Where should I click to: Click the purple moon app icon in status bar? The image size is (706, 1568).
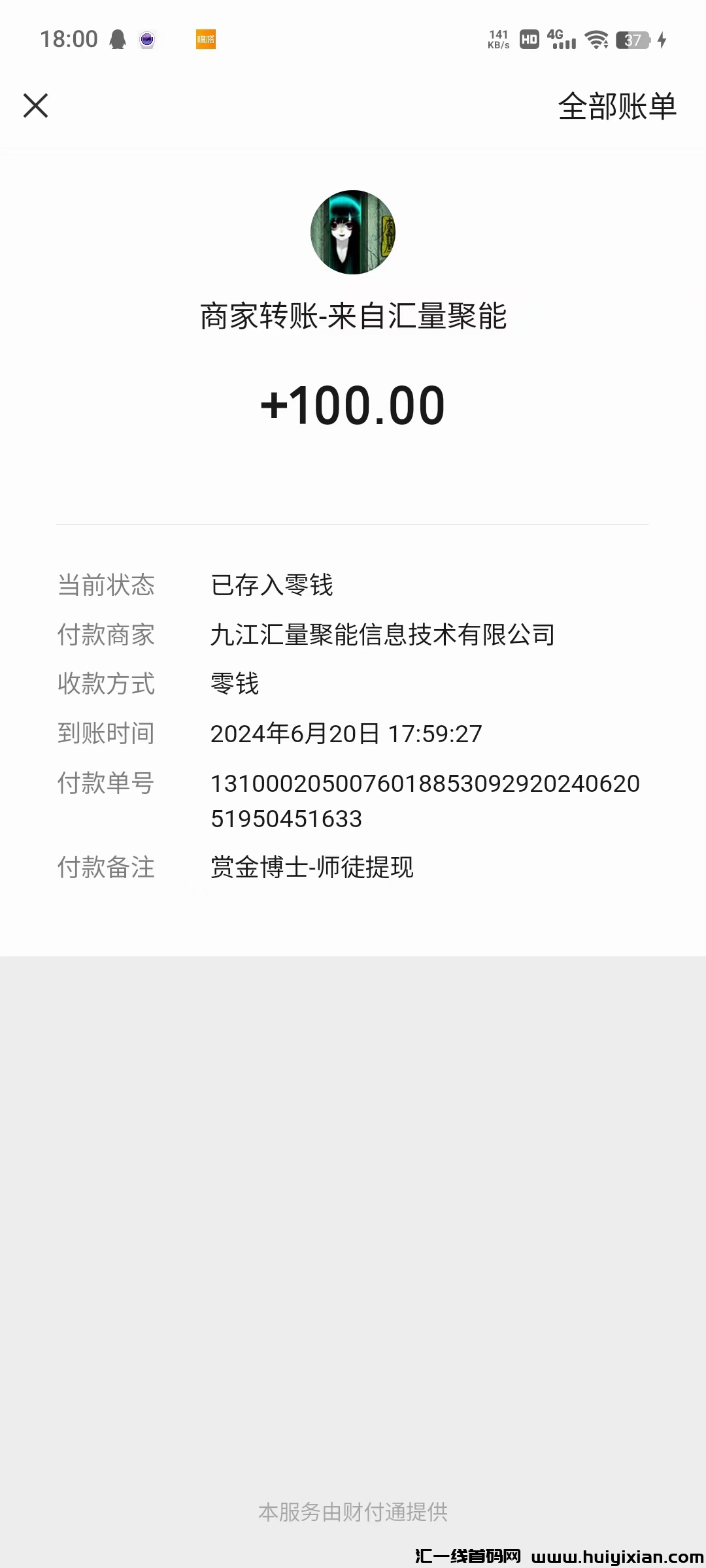click(x=146, y=40)
